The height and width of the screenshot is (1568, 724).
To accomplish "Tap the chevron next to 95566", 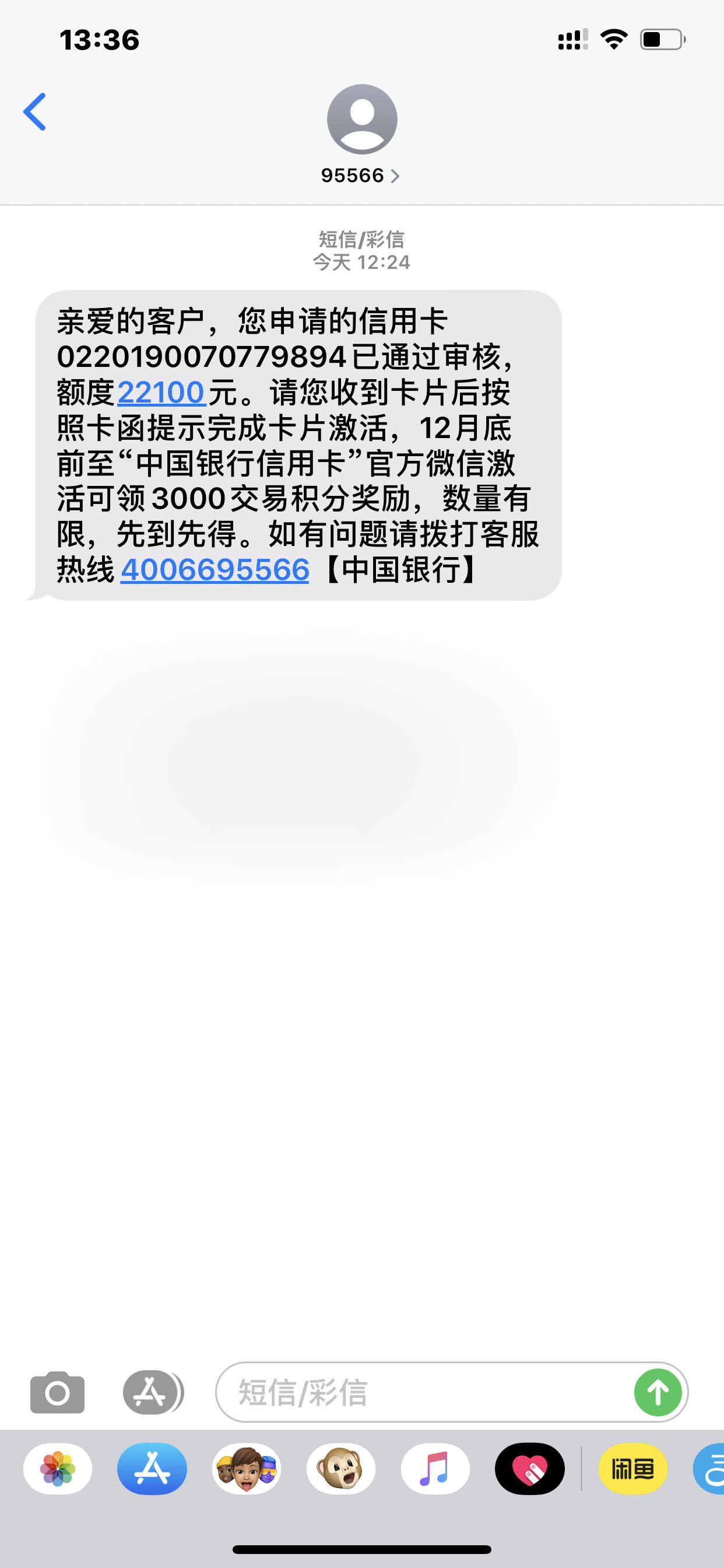I will click(396, 176).
